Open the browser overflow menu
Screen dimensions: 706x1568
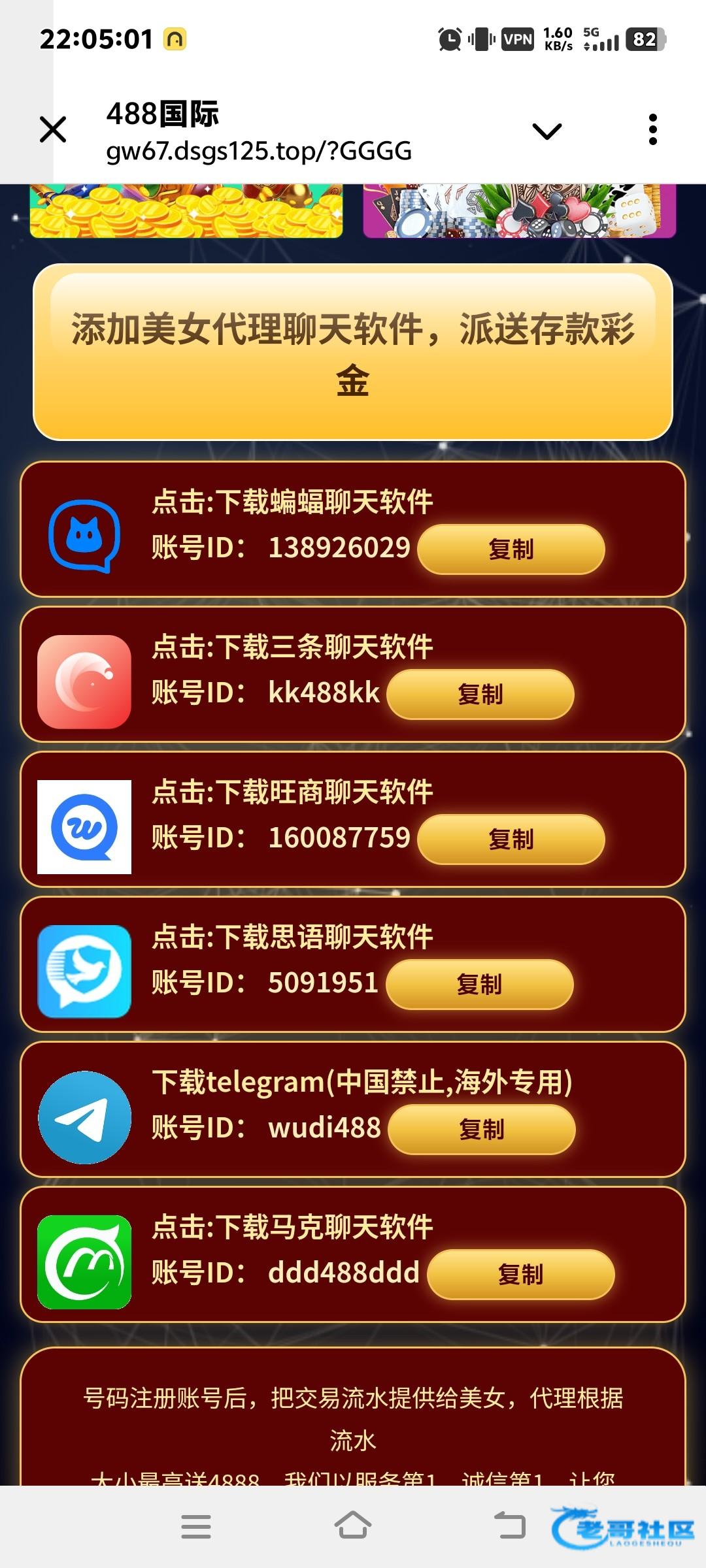652,129
